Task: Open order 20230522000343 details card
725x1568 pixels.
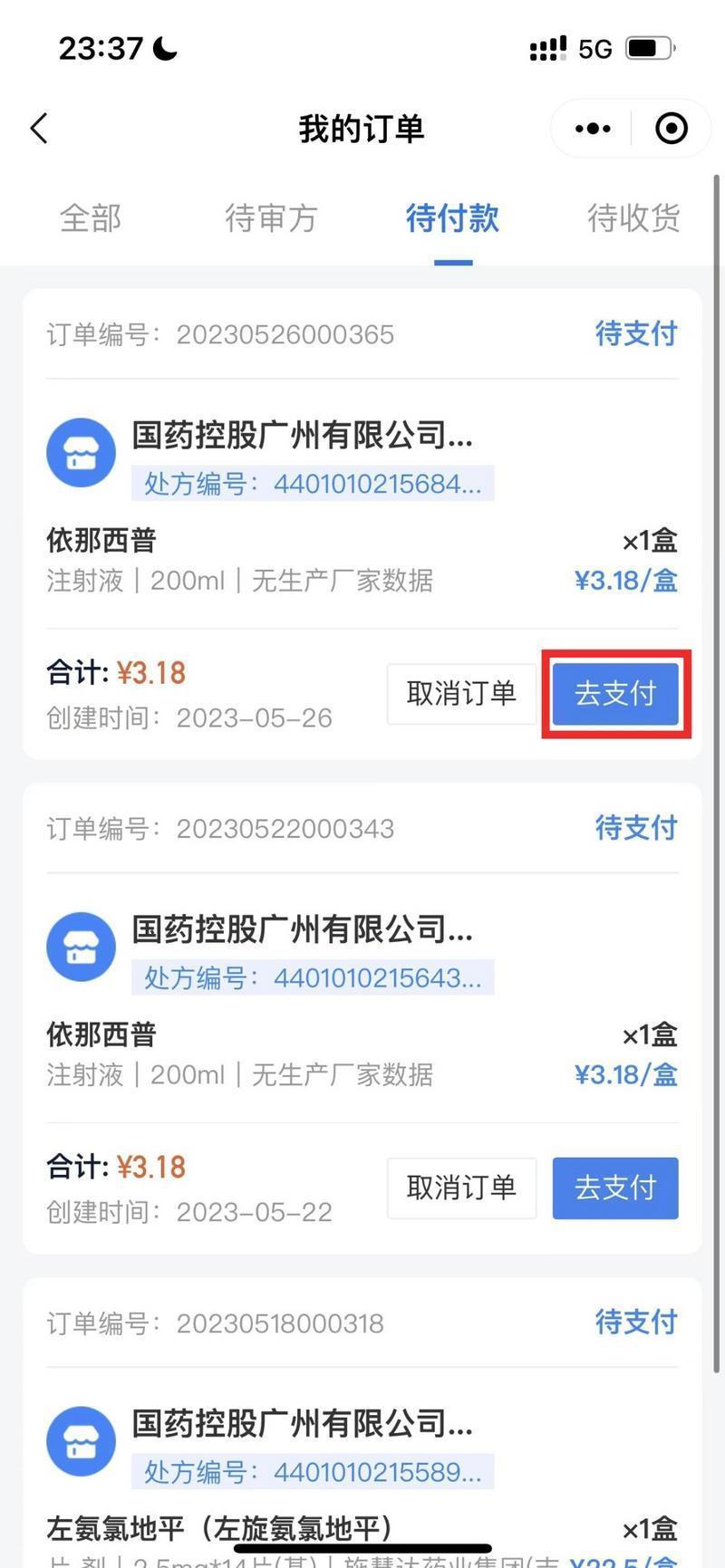Action: tap(362, 1001)
